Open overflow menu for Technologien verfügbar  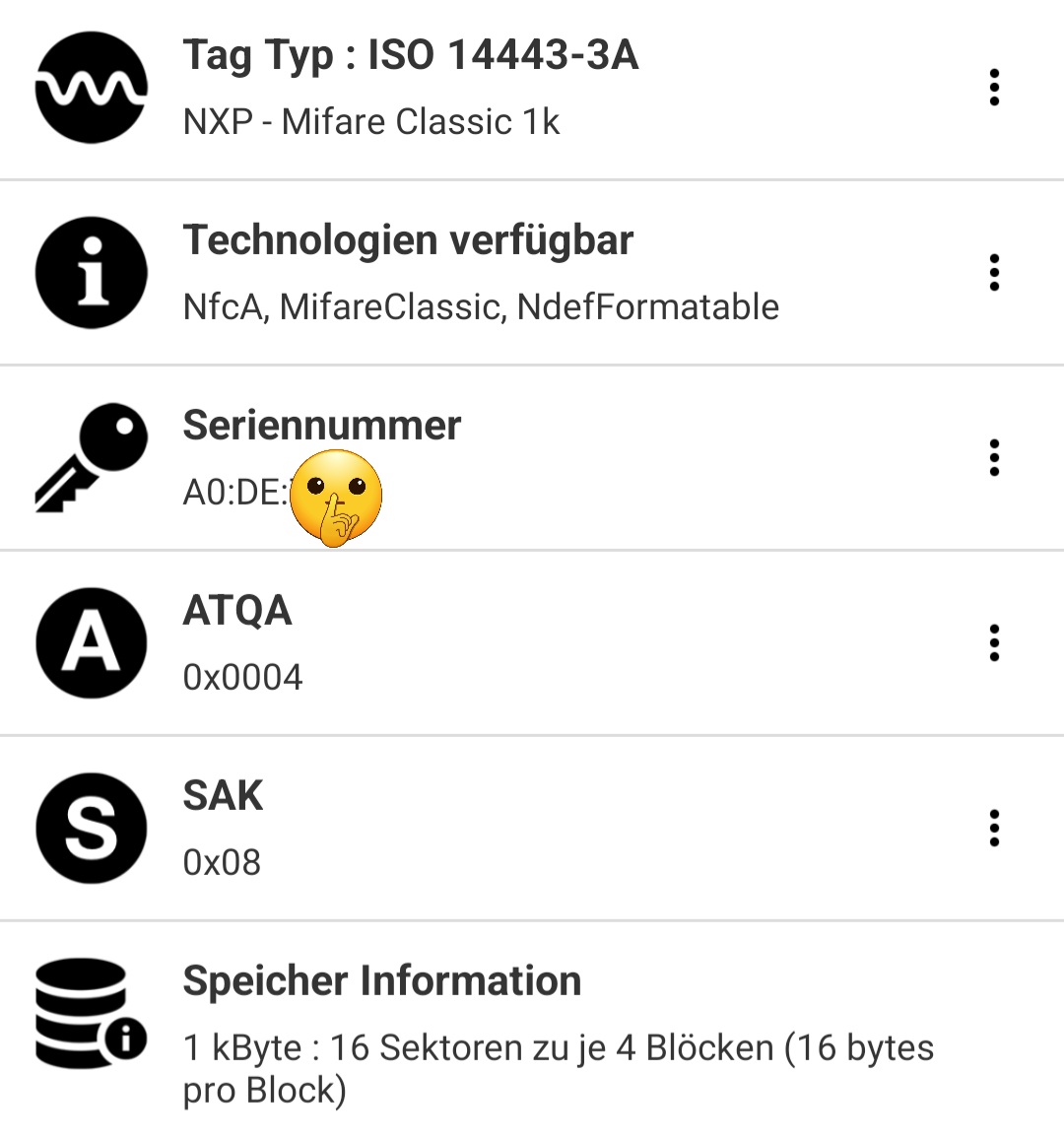pos(994,273)
